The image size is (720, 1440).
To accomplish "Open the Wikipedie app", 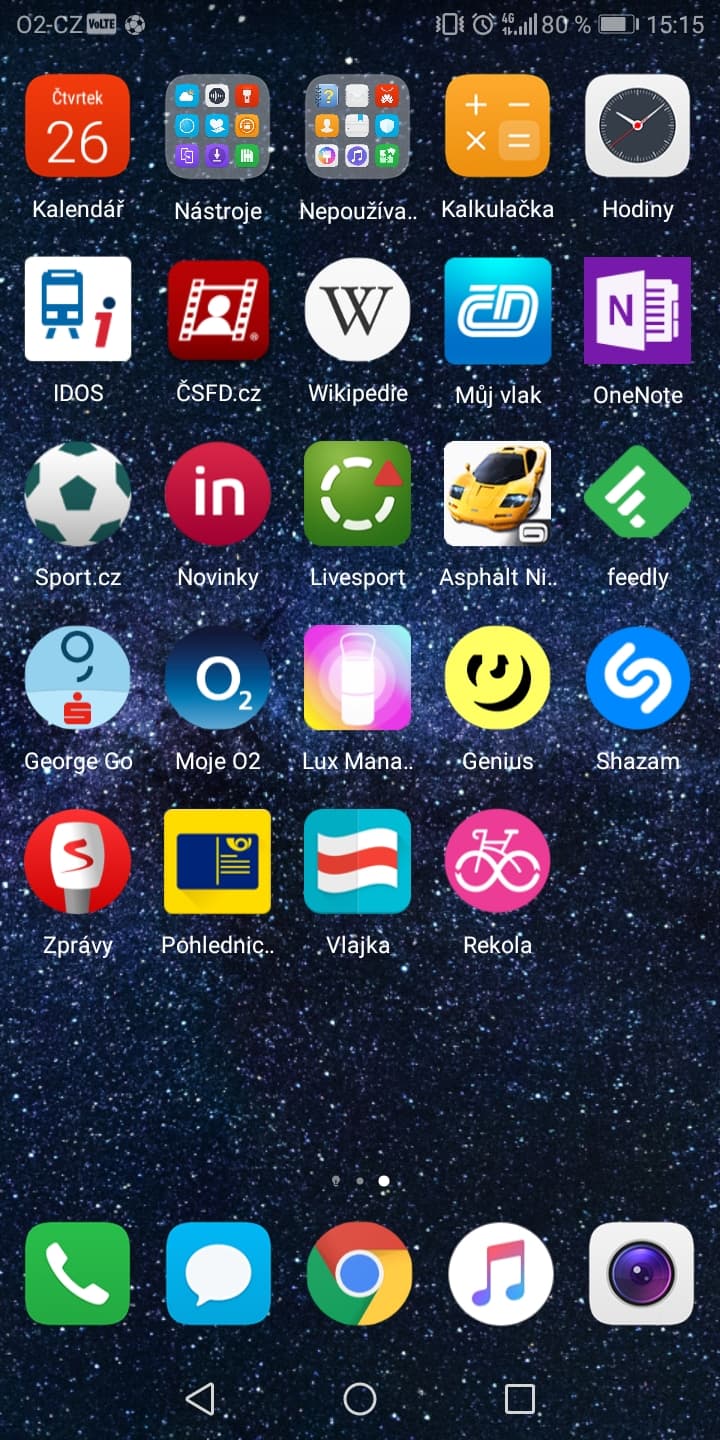I will tap(358, 310).
